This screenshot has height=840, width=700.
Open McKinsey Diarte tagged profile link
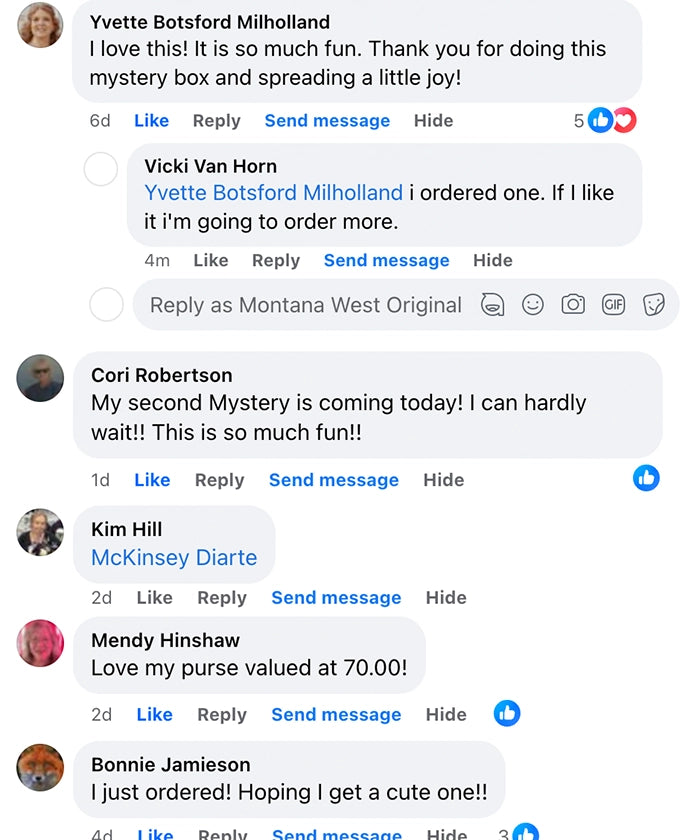coord(174,557)
